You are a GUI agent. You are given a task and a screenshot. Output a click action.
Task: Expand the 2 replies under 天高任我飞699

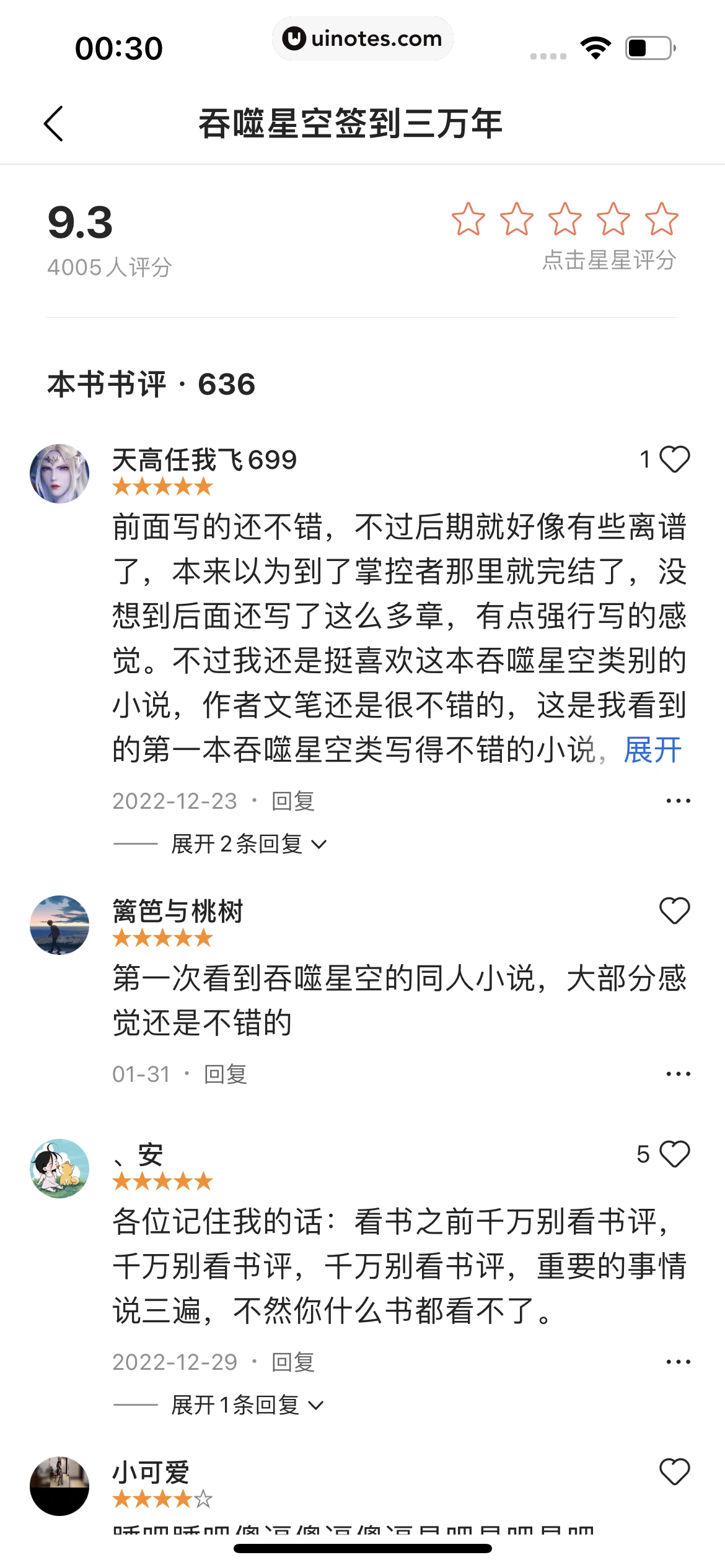pyautogui.click(x=248, y=844)
